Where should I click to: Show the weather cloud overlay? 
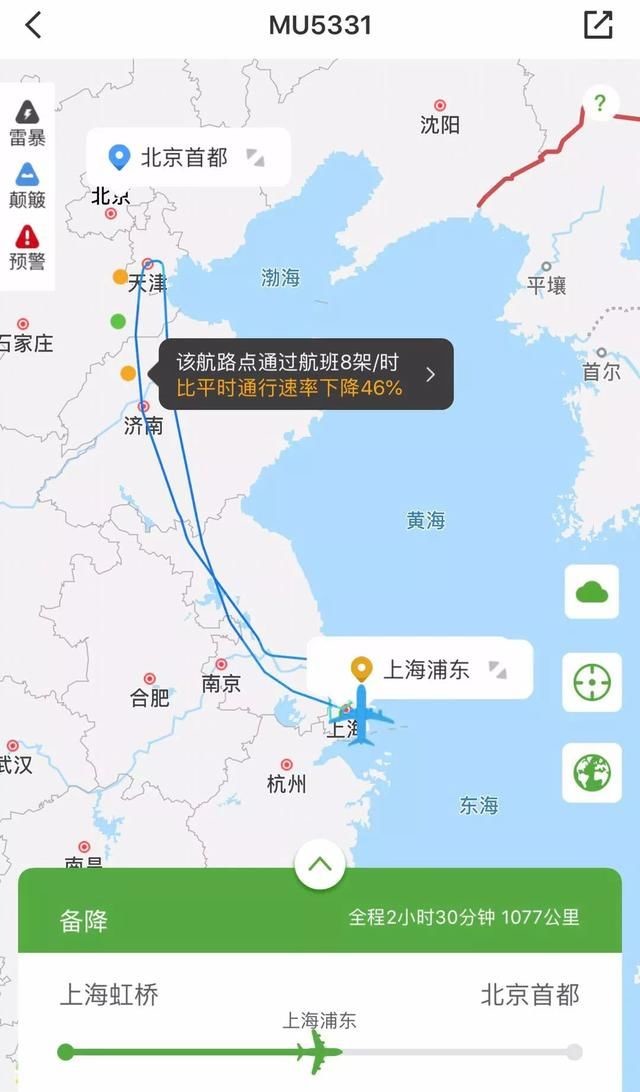pyautogui.click(x=592, y=593)
